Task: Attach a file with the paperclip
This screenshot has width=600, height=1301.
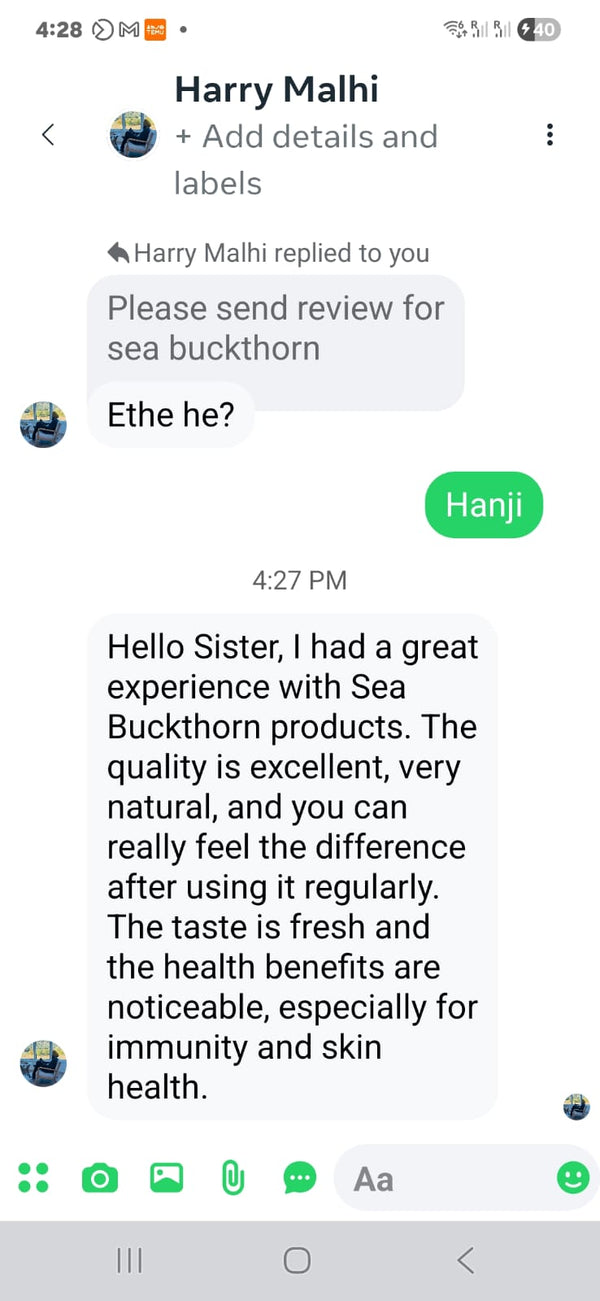Action: pos(232,1178)
